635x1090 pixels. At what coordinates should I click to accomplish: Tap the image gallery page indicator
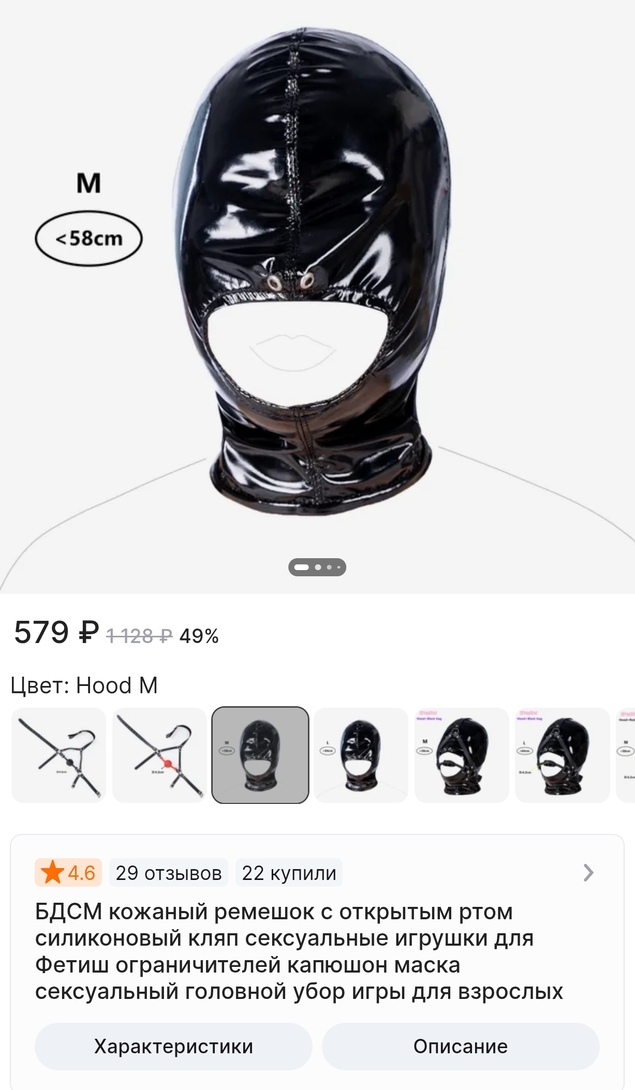tap(317, 567)
